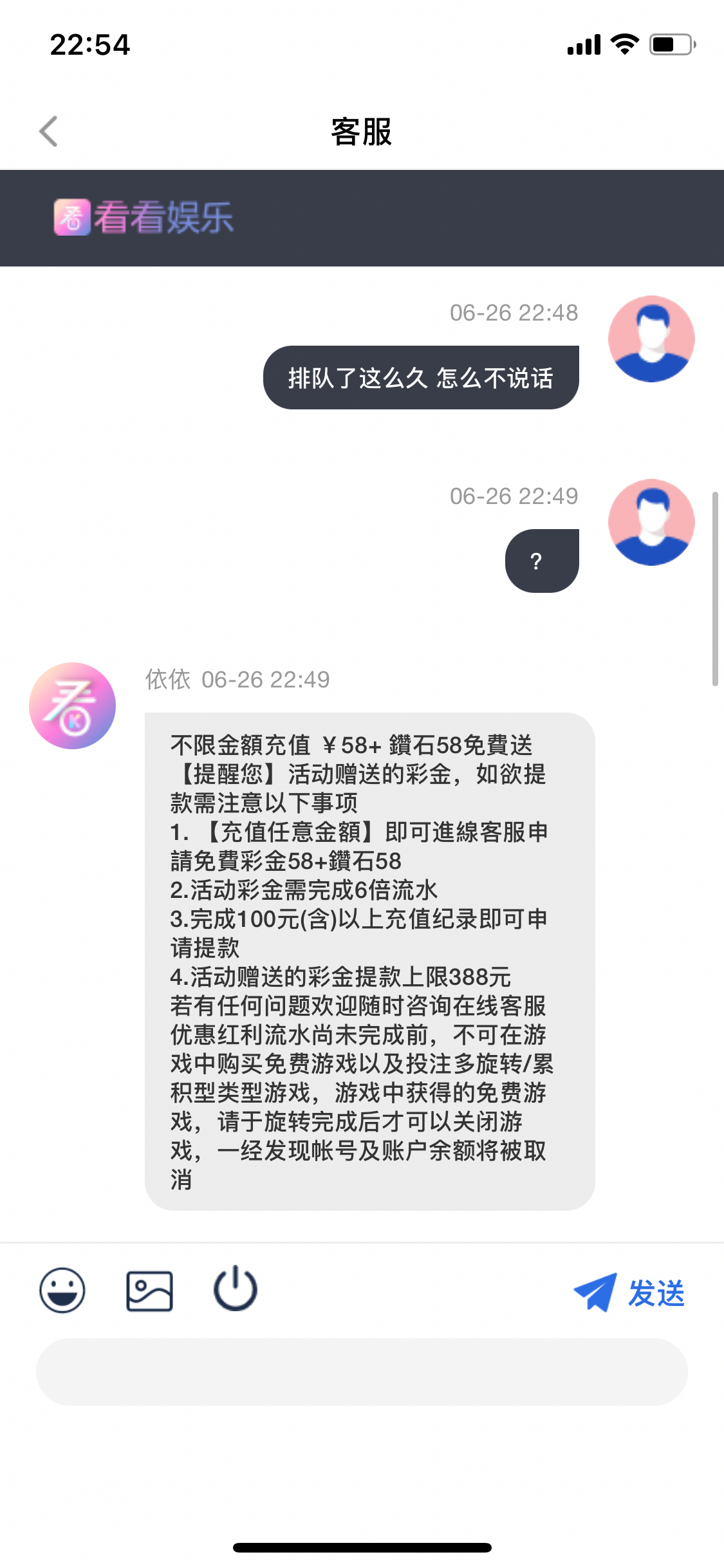
Task: Tap the power icon to end session
Action: 236,1289
